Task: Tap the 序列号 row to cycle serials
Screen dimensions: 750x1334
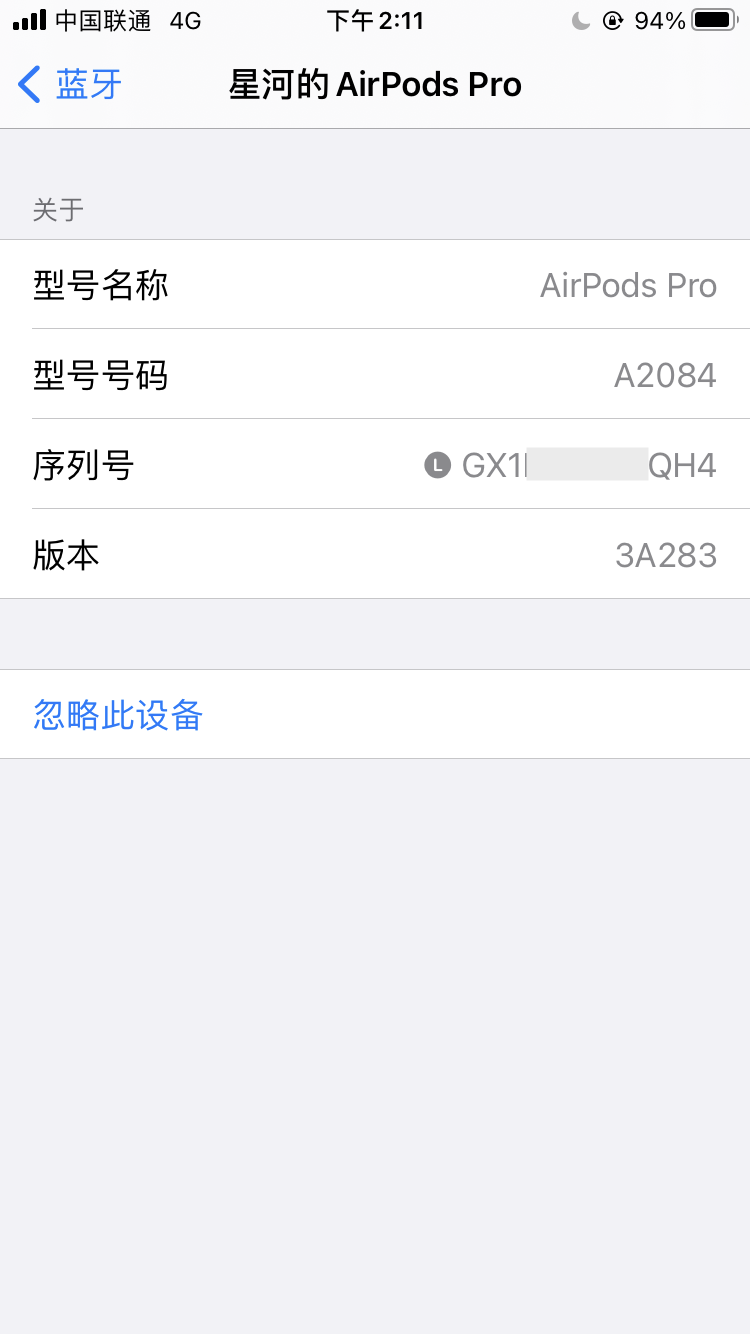Action: click(x=375, y=465)
